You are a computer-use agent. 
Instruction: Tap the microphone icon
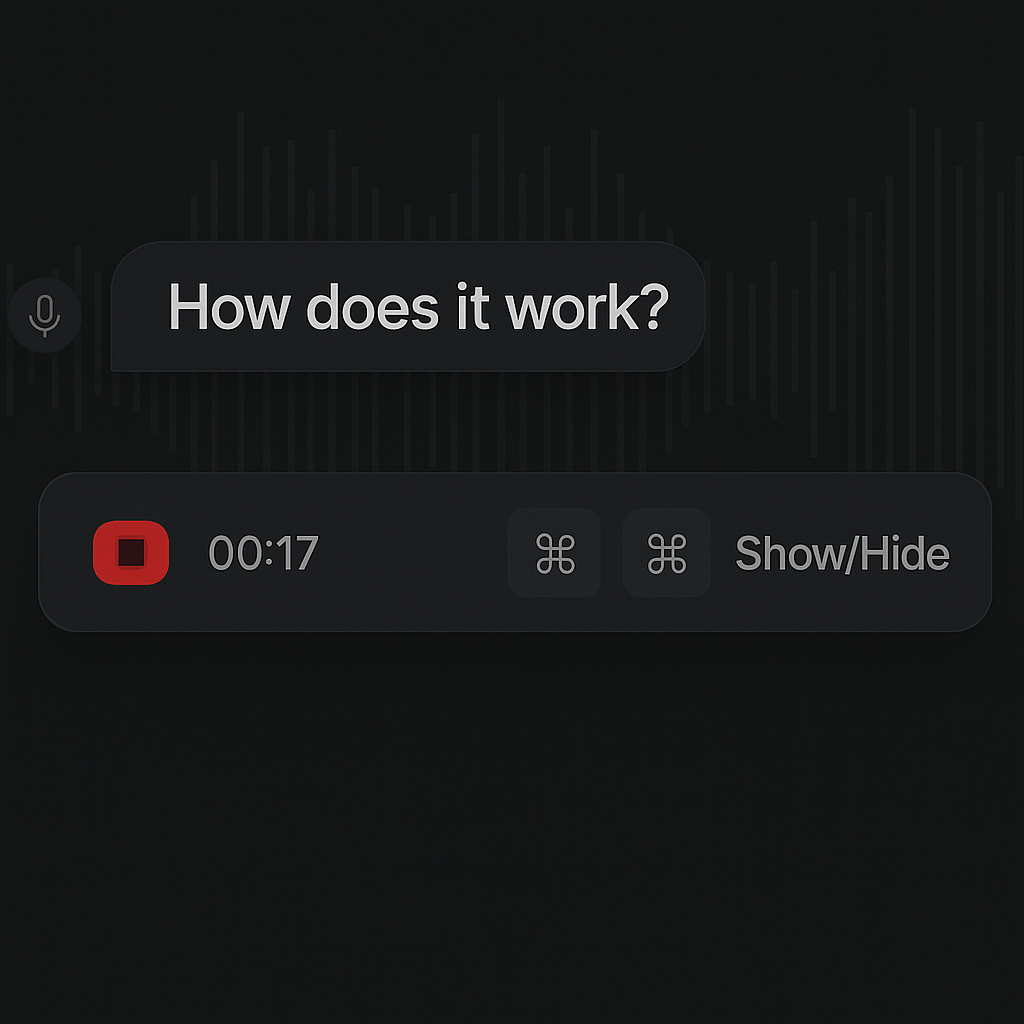click(x=44, y=315)
